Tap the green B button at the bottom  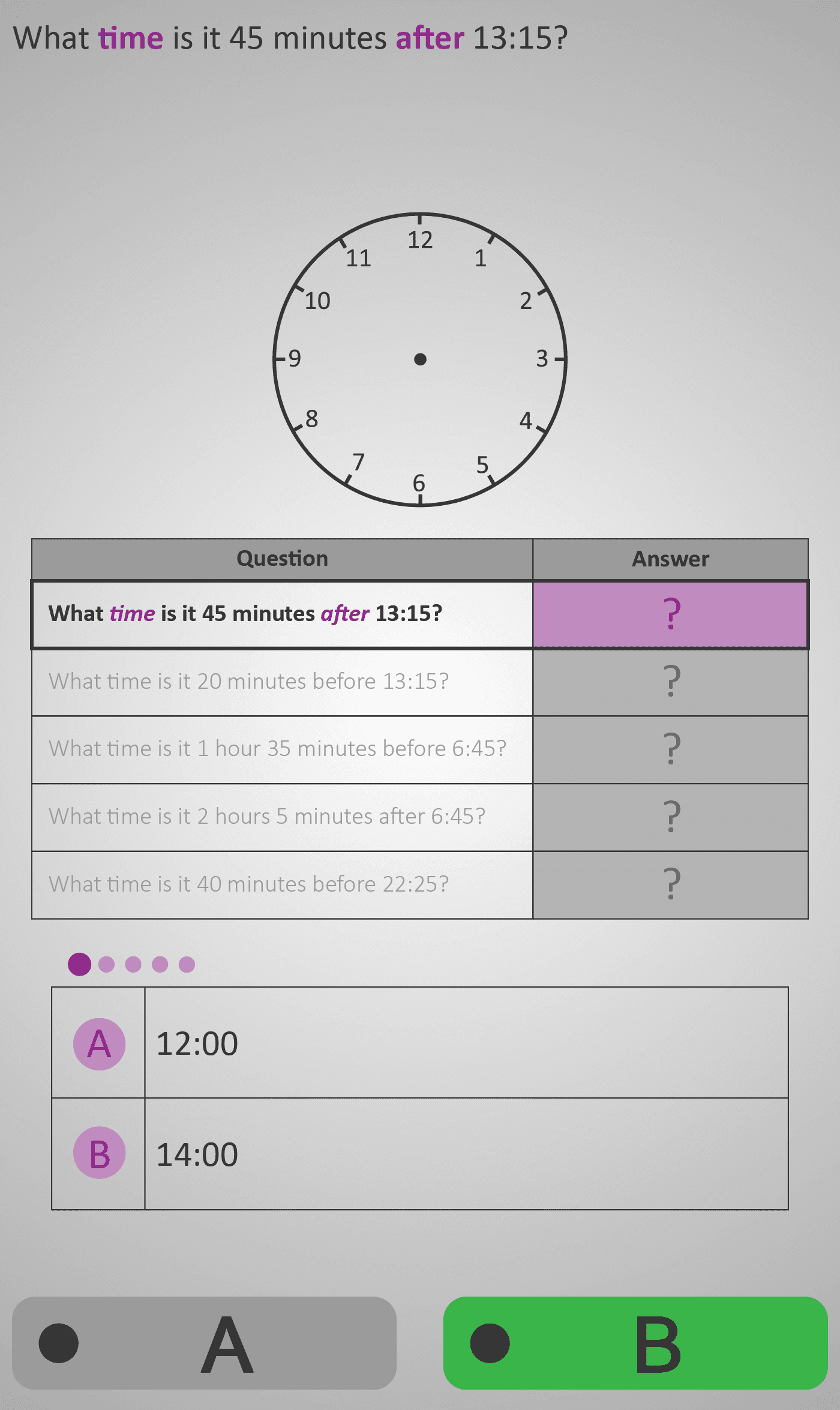(x=635, y=1343)
